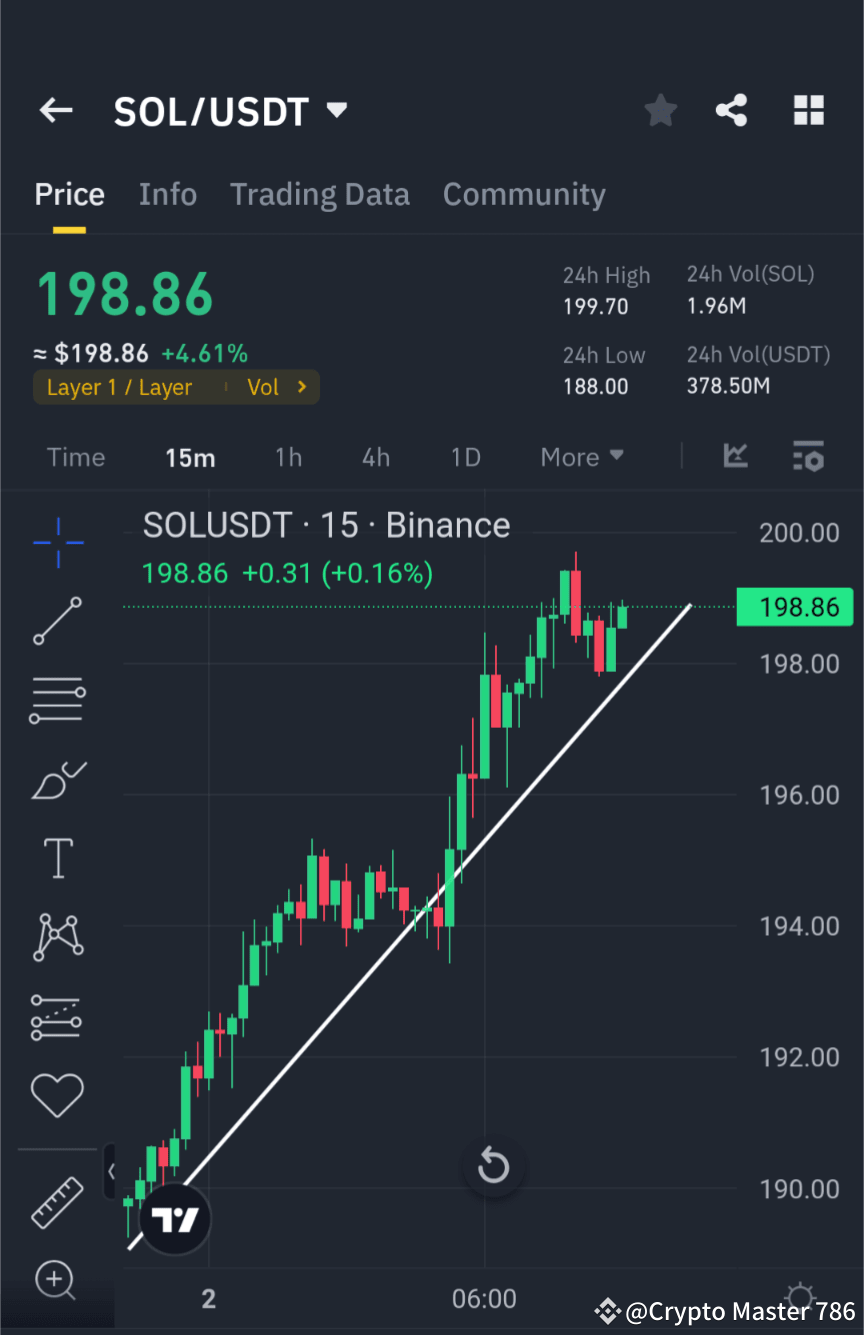Open the More timeframes dropdown

tap(581, 457)
